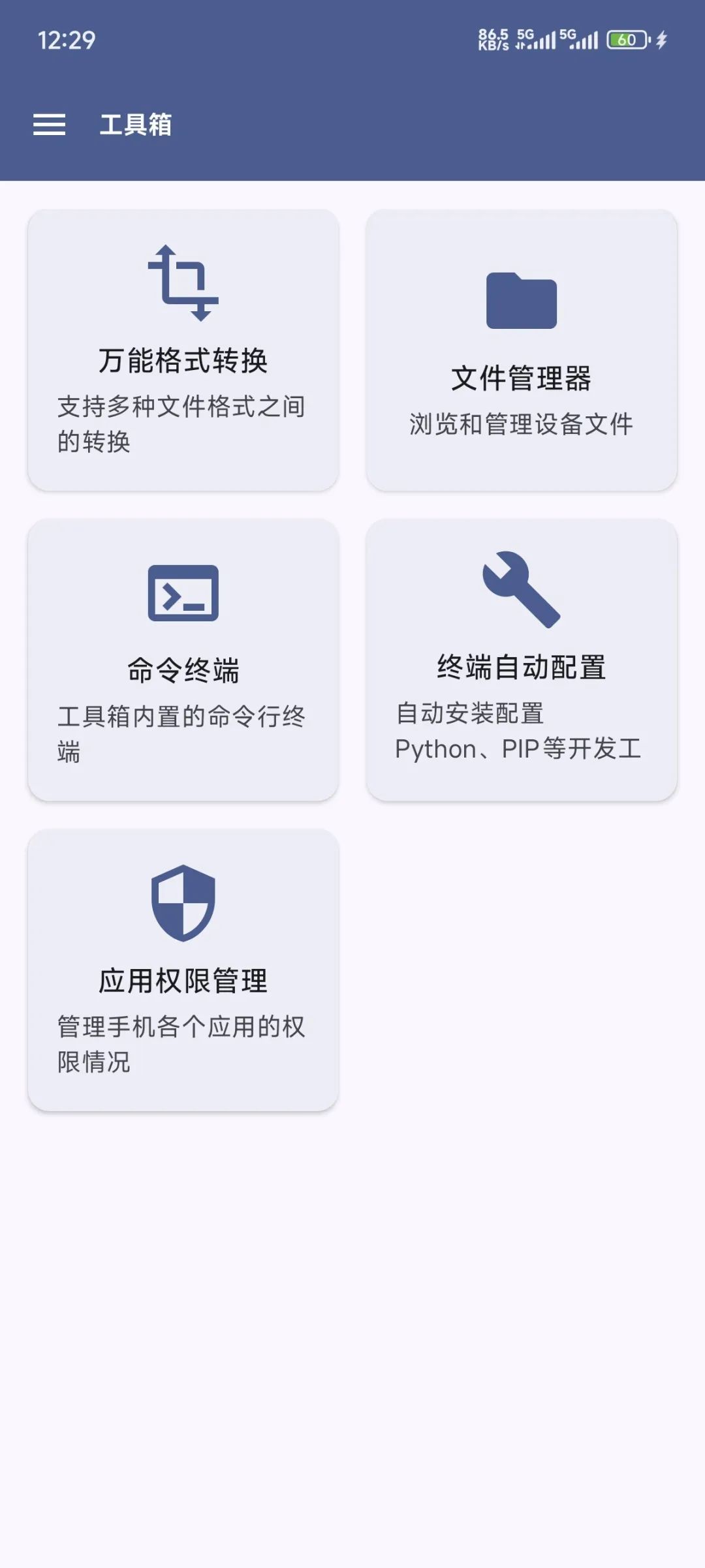This screenshot has width=705, height=1568.
Task: Select the 终端自动配置 auto-setup tool
Action: 521,659
